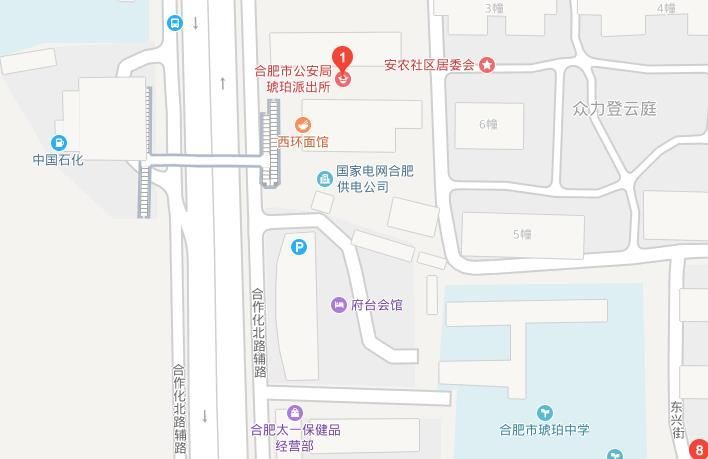Tap the parking lot P marker
The width and height of the screenshot is (708, 459).
[x=298, y=247]
